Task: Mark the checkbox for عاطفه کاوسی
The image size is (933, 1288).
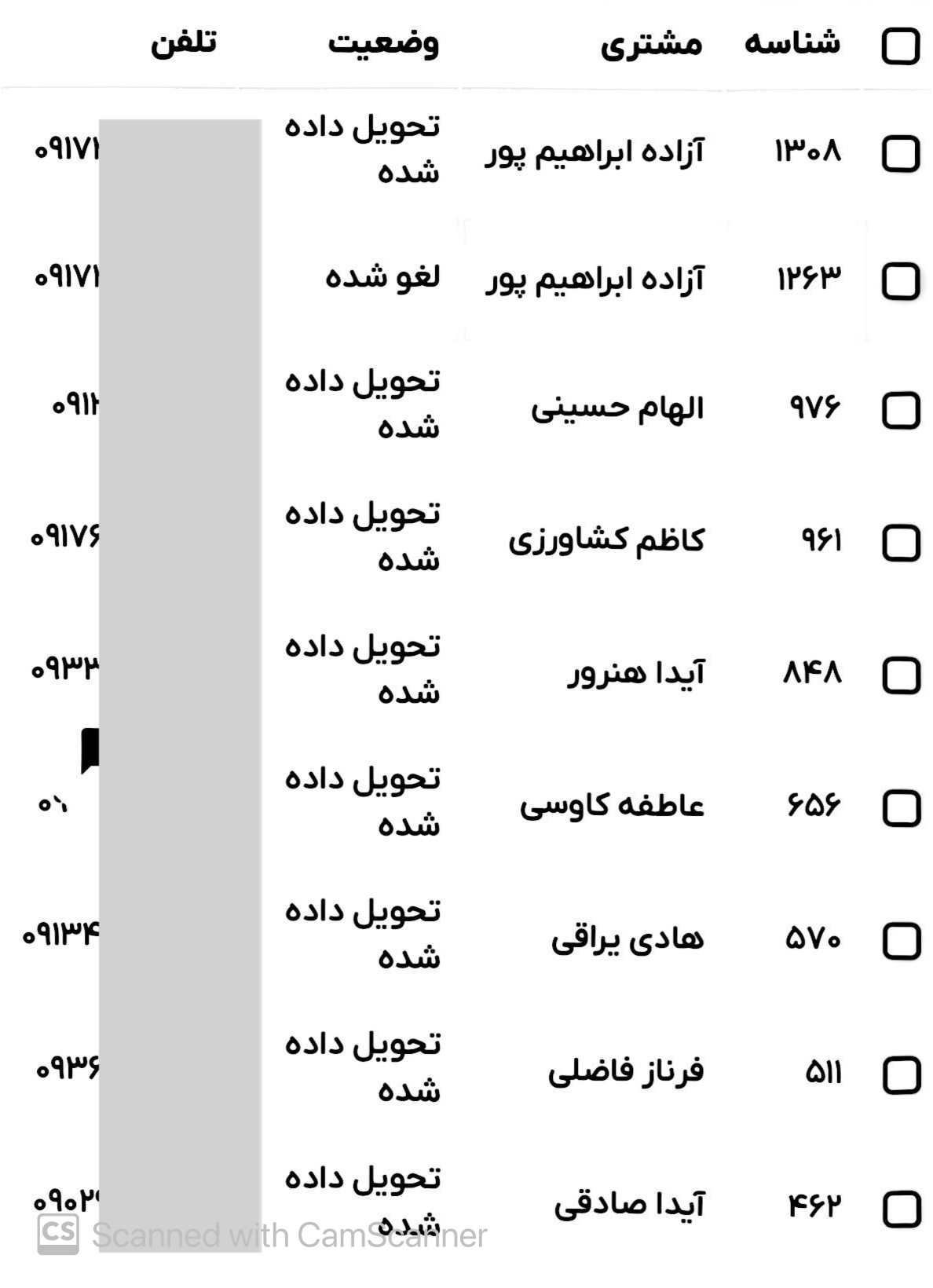Action: click(900, 808)
